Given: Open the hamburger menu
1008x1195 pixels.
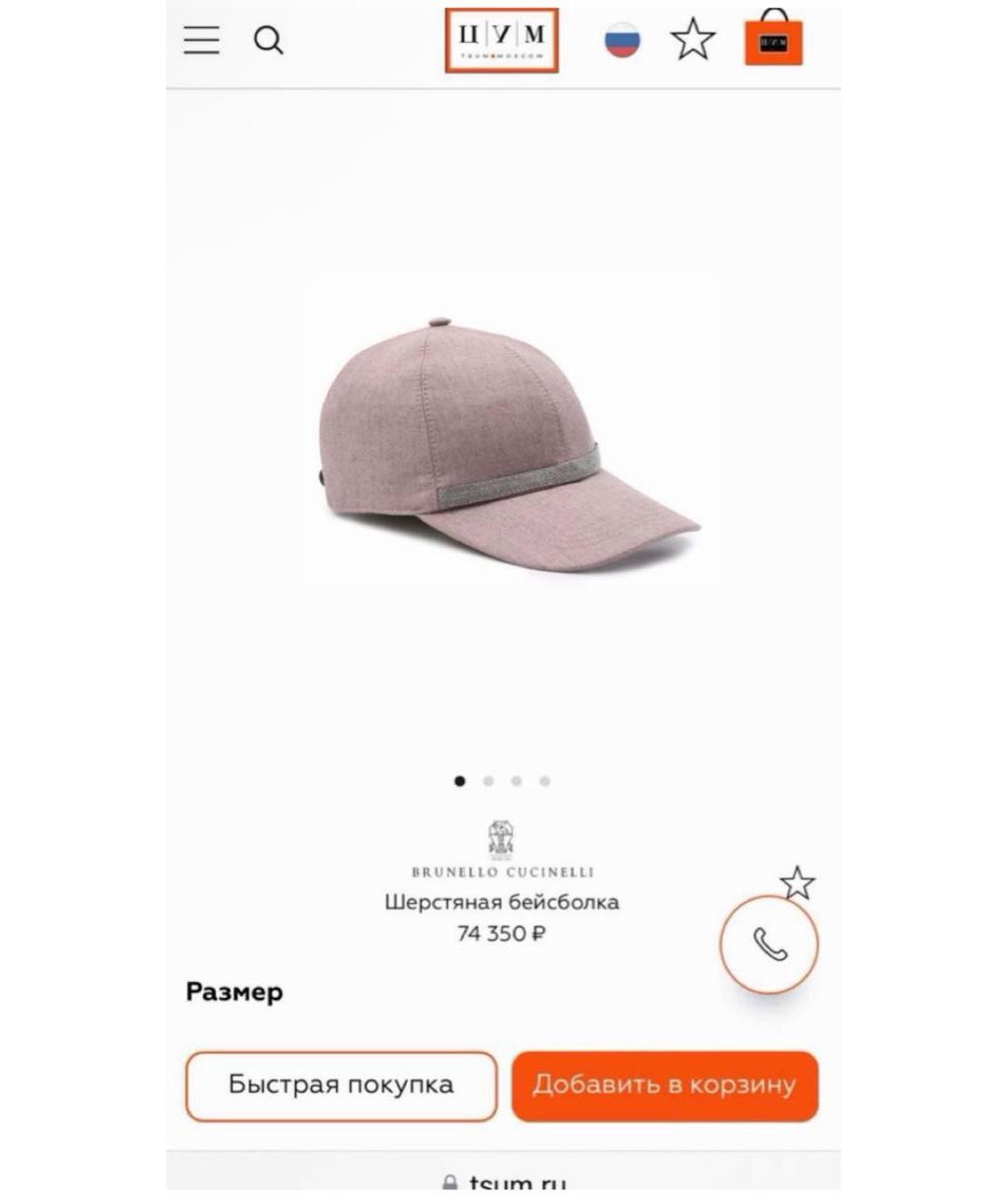Looking at the screenshot, I should click(202, 40).
